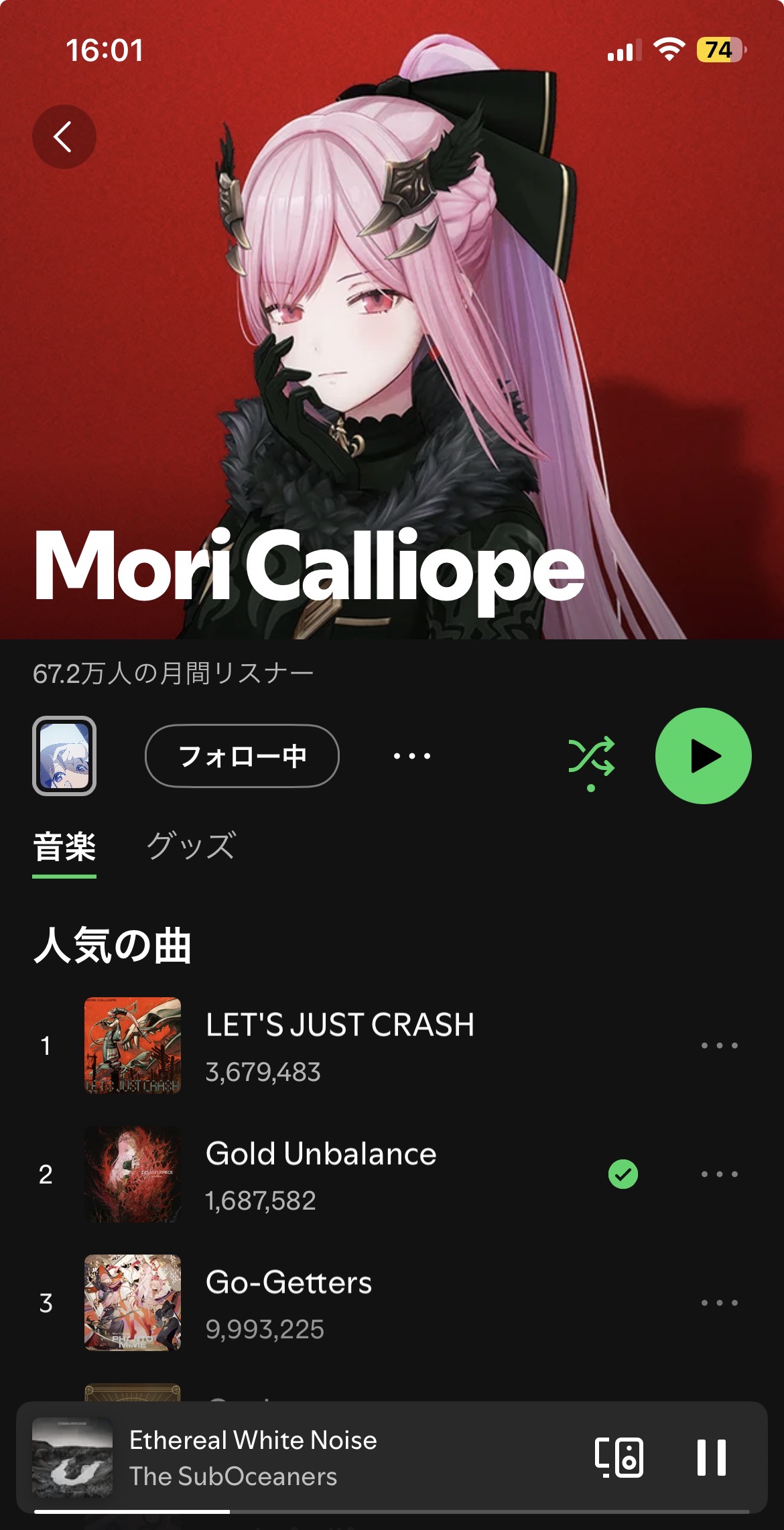Open options for Go-Getters
The width and height of the screenshot is (784, 1530).
[719, 1303]
